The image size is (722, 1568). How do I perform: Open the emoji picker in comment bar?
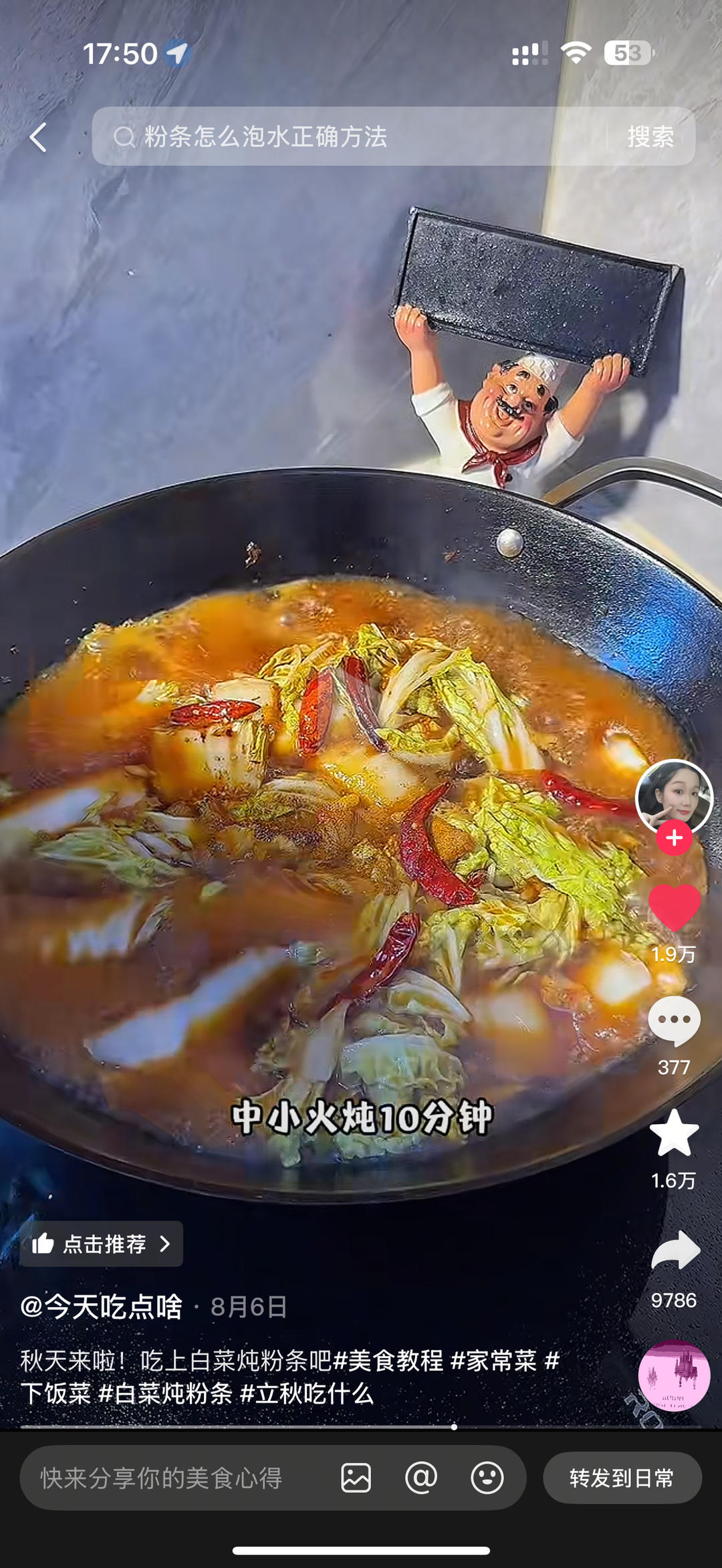pos(487,1478)
